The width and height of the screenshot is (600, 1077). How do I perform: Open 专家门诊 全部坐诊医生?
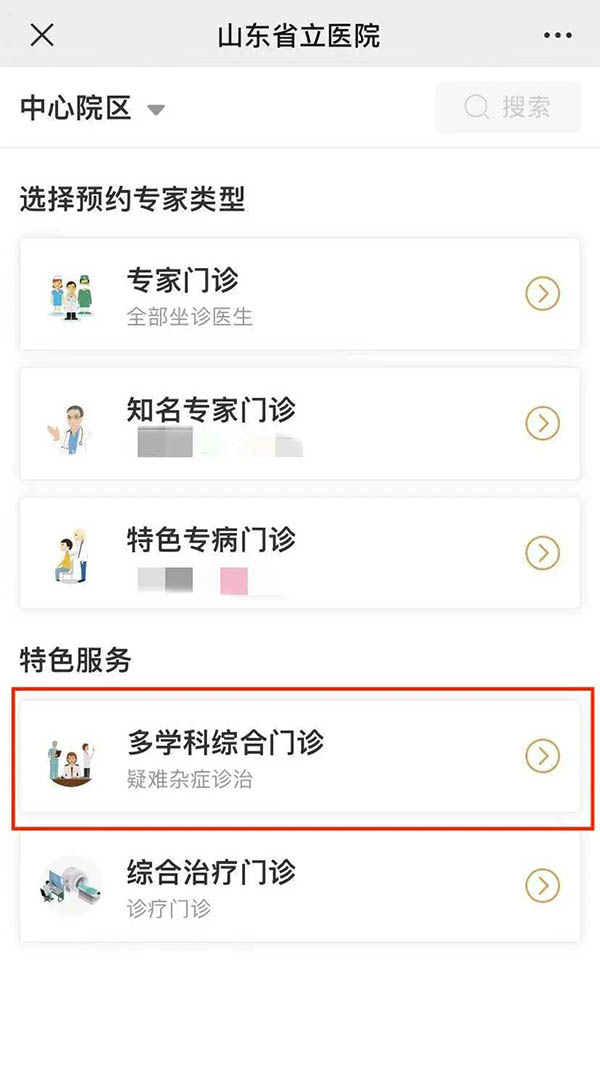point(300,294)
